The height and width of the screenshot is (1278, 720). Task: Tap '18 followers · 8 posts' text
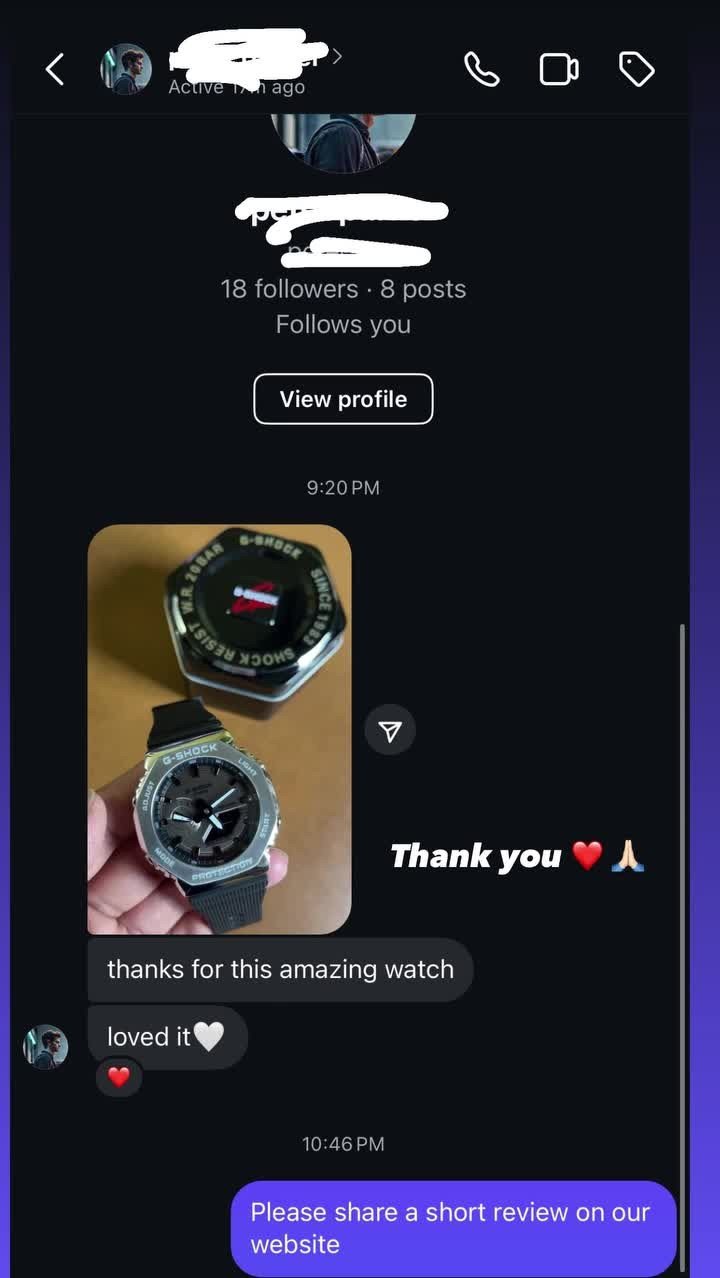[343, 289]
